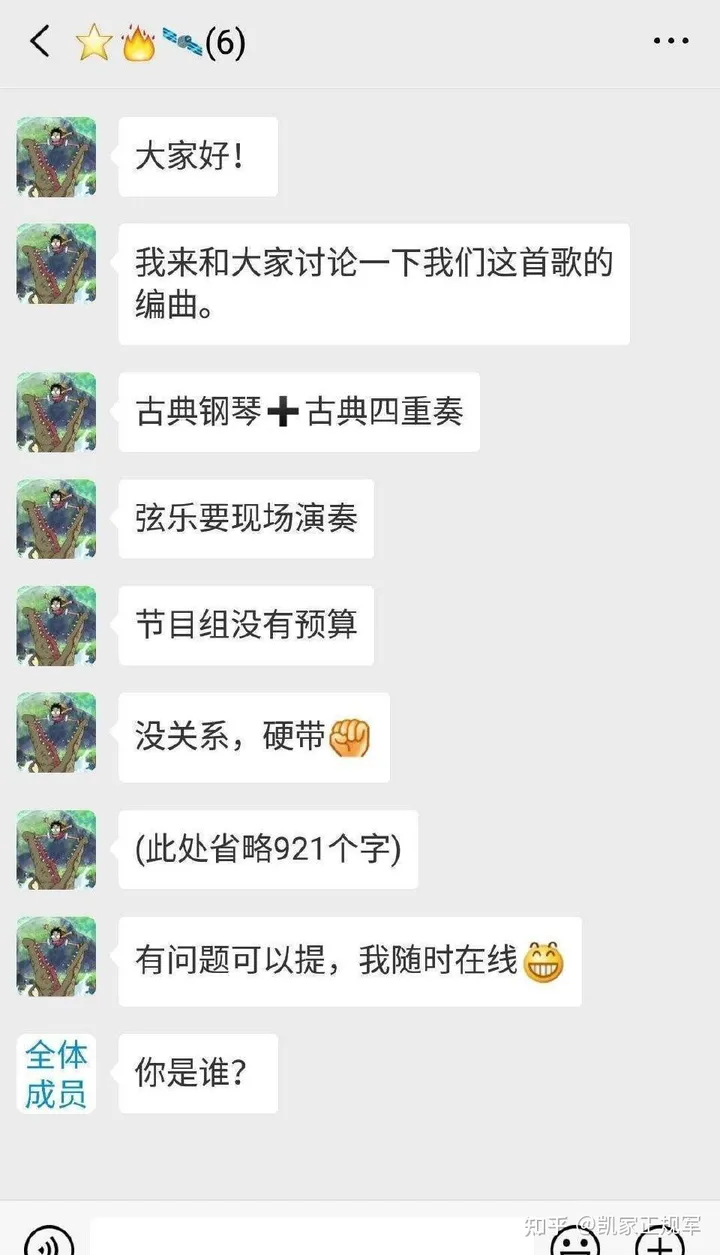This screenshot has width=720, height=1255.
Task: Tap the star emoji in the group title
Action: coord(91,42)
